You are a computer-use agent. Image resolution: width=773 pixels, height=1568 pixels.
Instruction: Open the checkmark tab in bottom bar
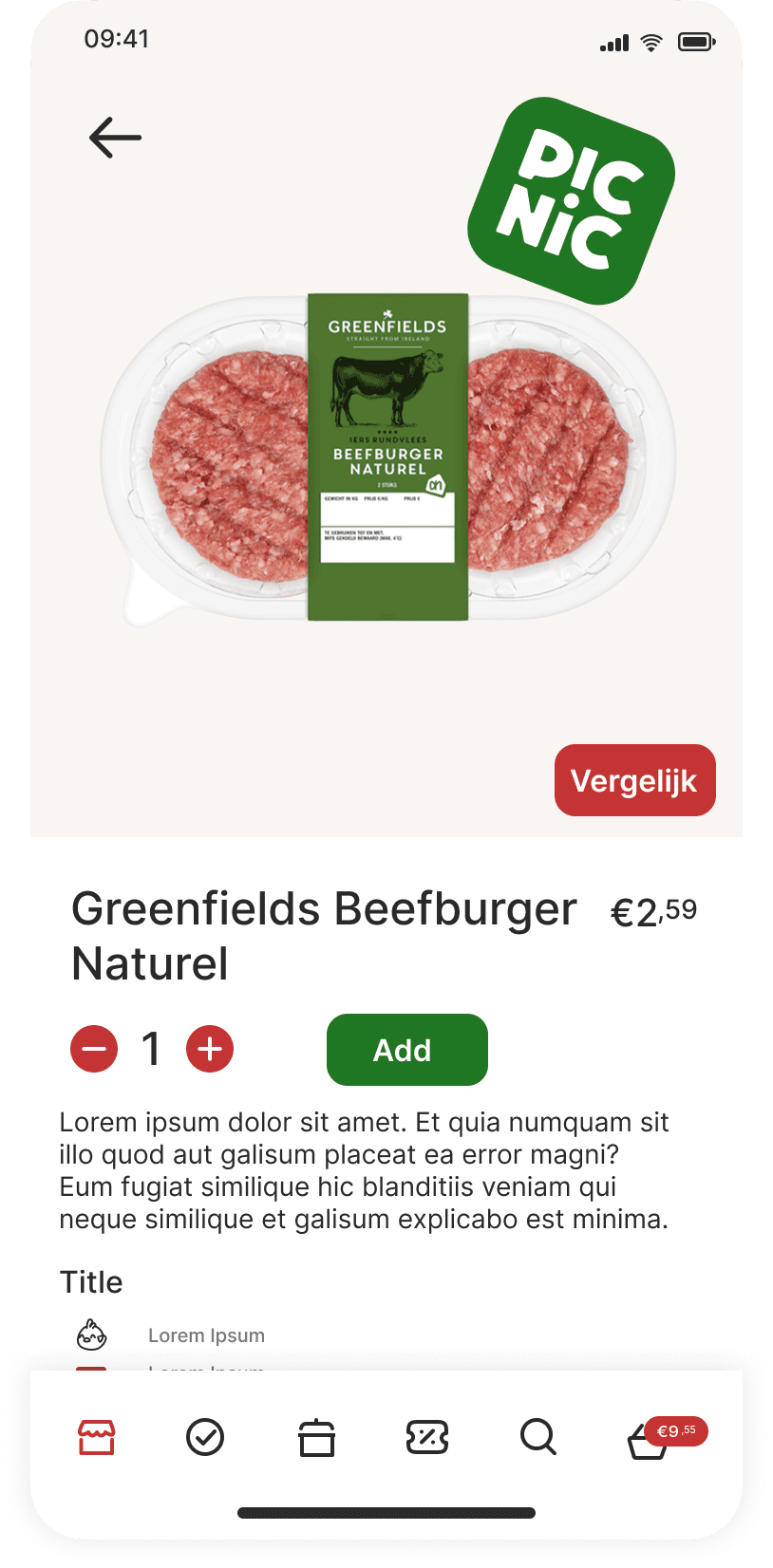205,1437
